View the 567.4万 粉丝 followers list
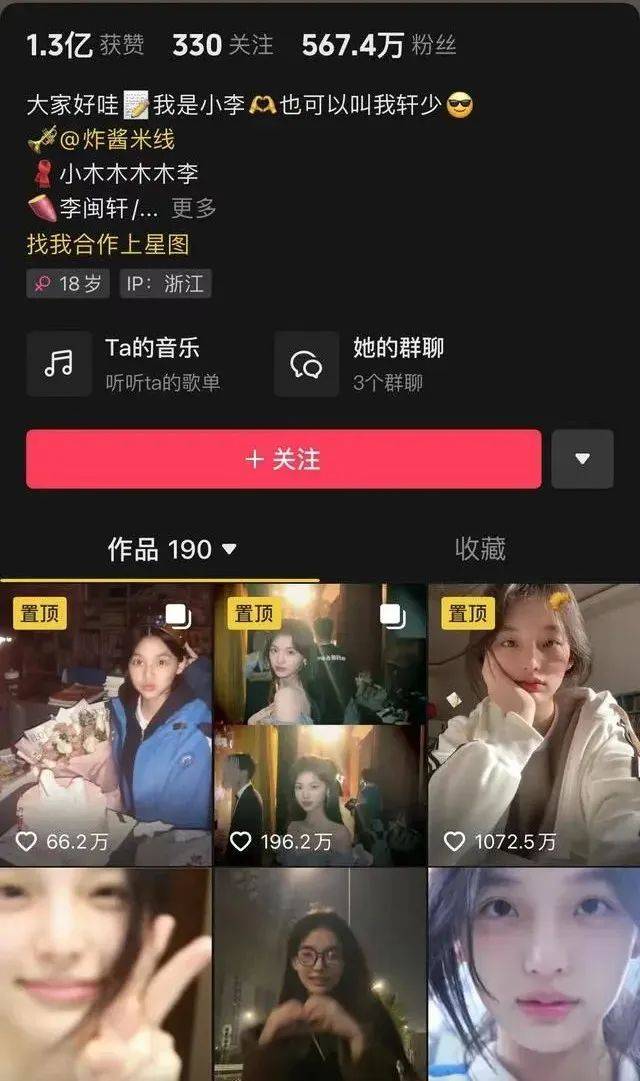 tap(378, 45)
